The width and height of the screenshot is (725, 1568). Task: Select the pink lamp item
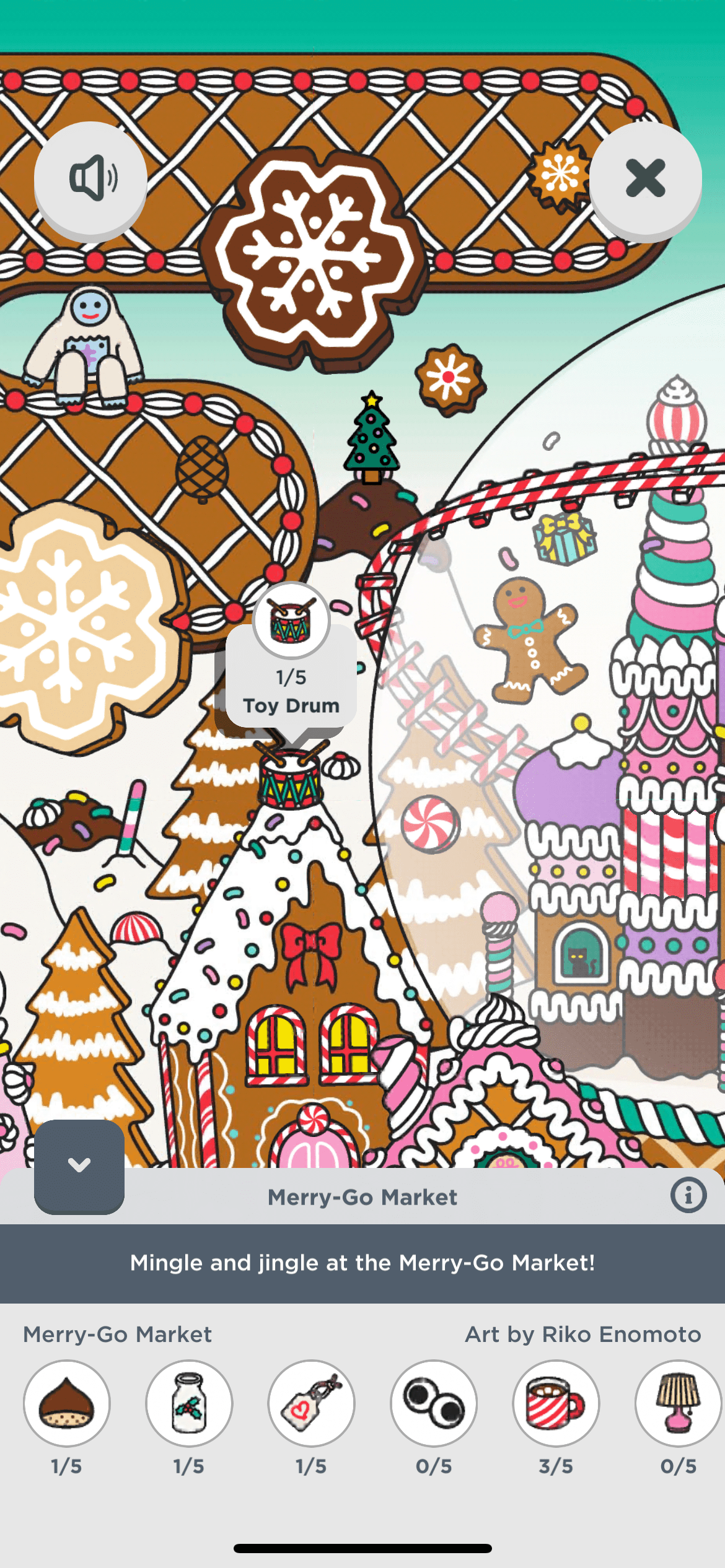point(678,1403)
